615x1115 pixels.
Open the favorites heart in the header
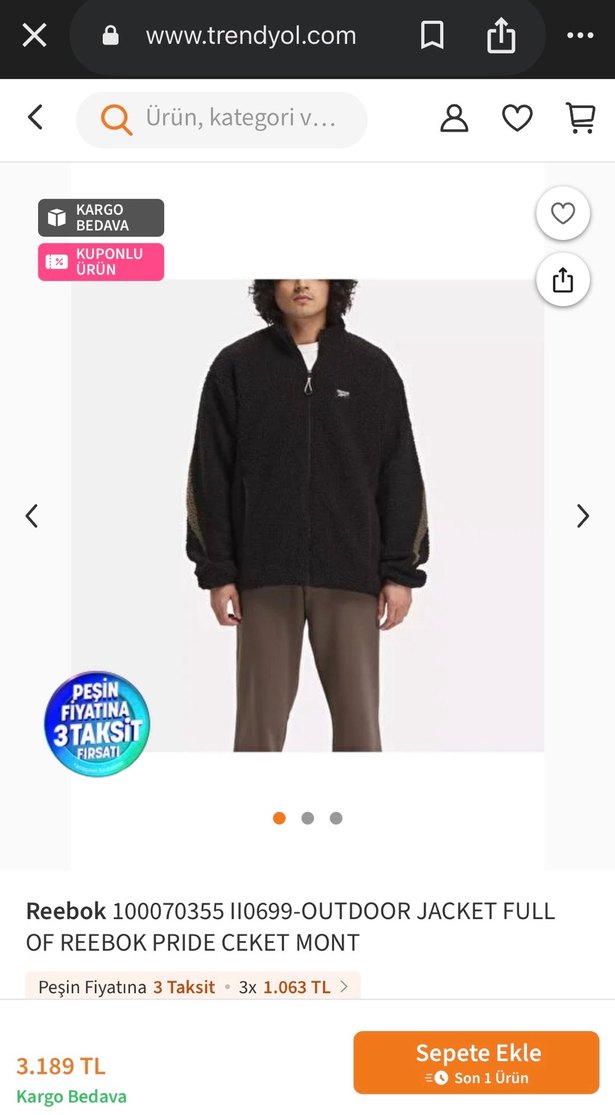click(x=517, y=119)
